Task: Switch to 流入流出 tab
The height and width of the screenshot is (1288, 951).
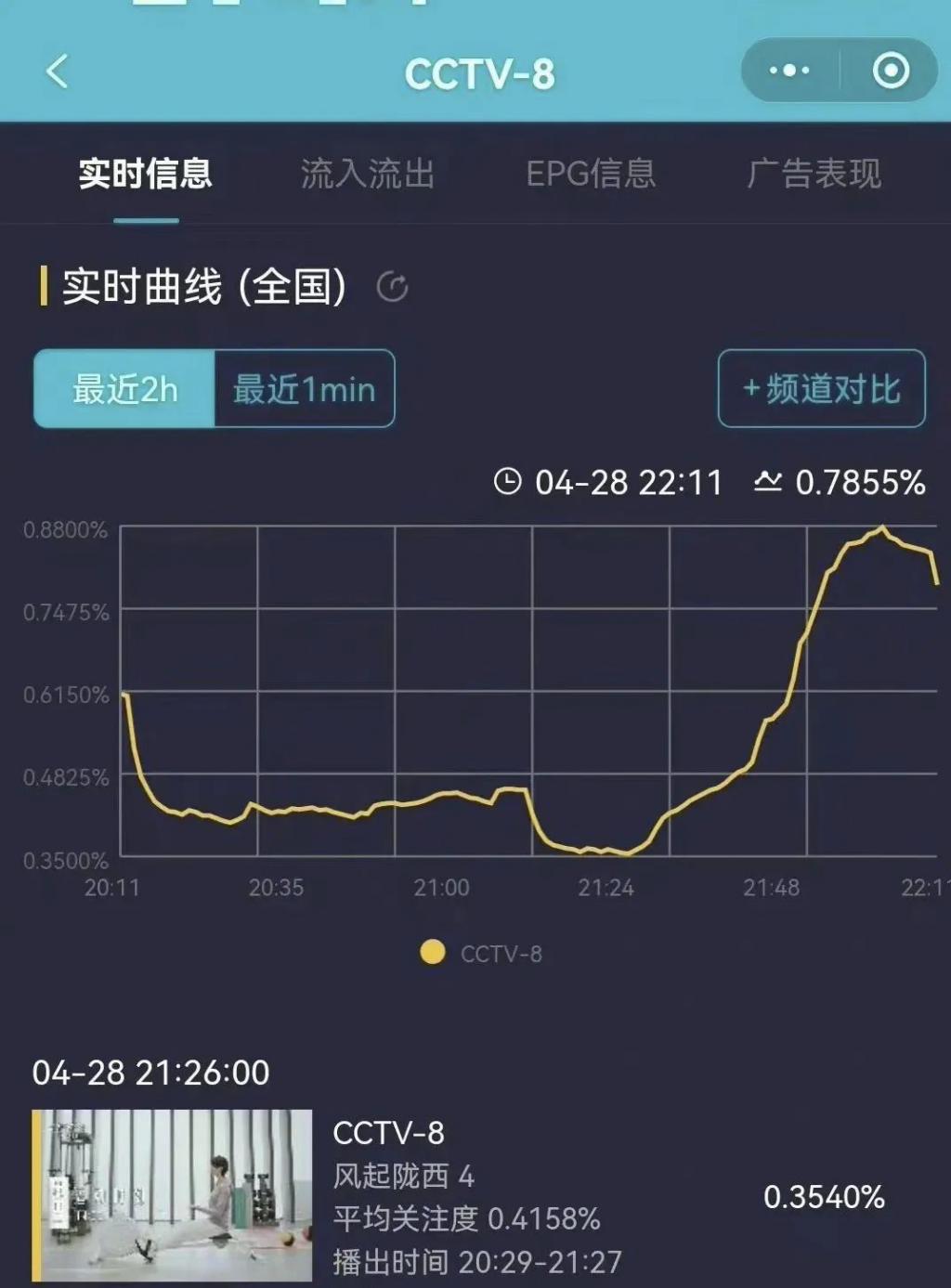Action: click(x=368, y=174)
